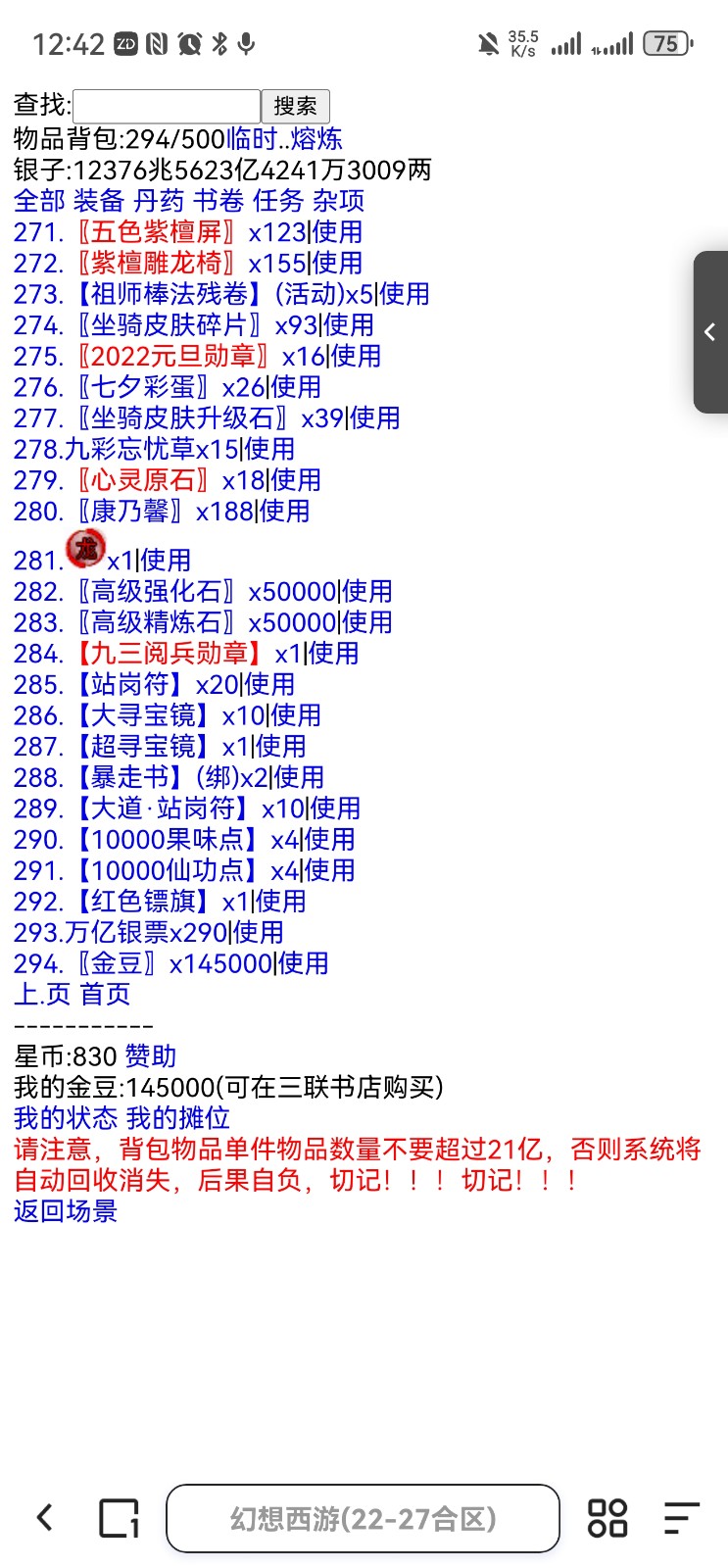Viewport: 728px width, 1568px height.
Task: Tap the 查找 search input field
Action: 167,106
